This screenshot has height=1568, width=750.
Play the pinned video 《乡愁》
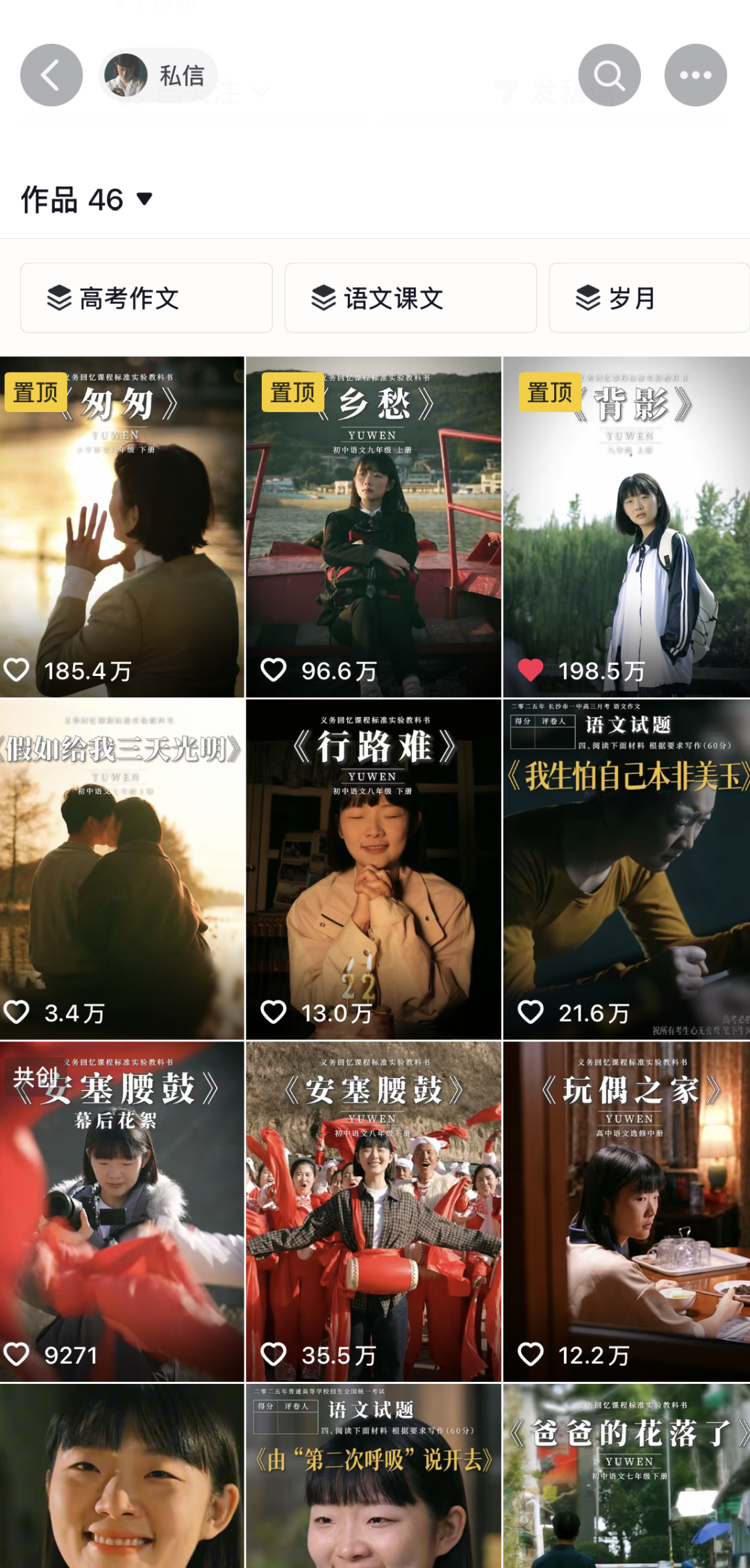coord(374,528)
